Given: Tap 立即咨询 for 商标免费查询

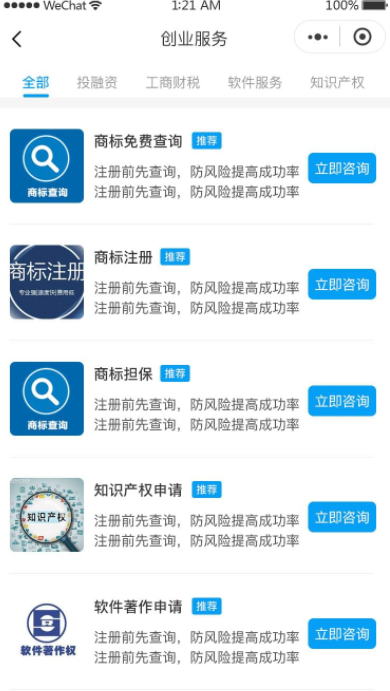Looking at the screenshot, I should [x=342, y=168].
